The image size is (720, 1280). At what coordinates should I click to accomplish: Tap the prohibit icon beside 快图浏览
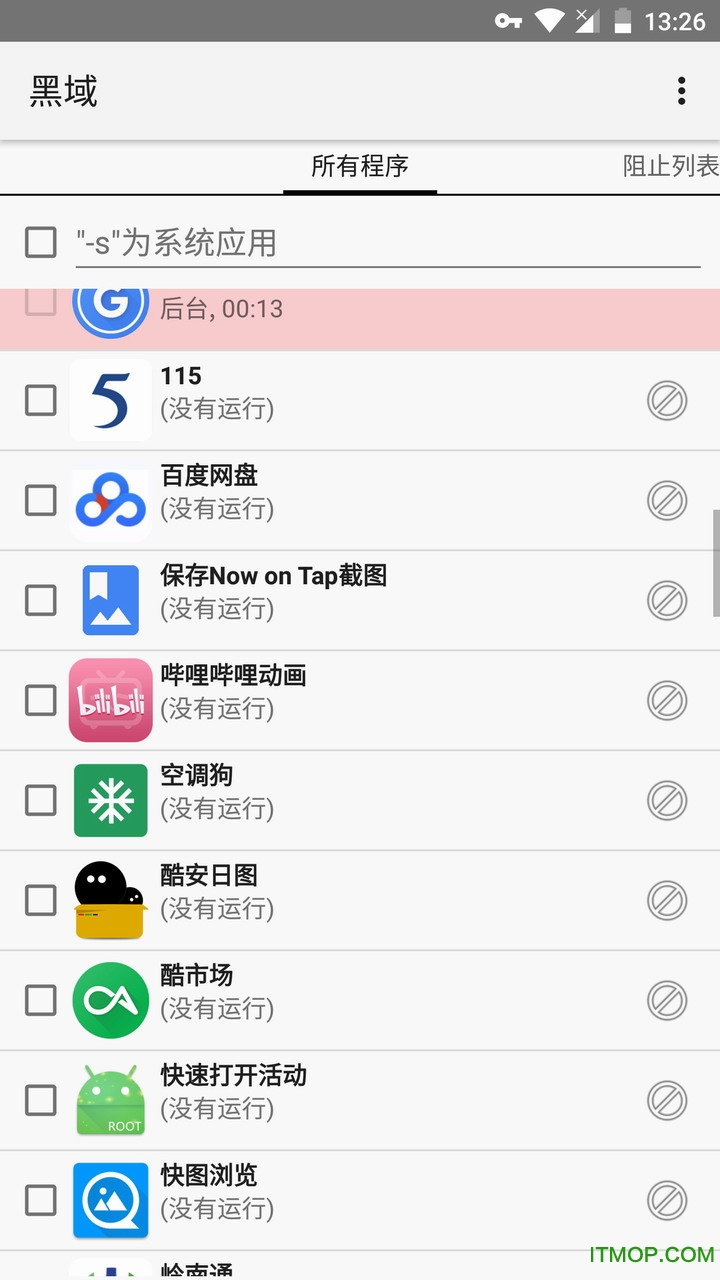point(667,1200)
